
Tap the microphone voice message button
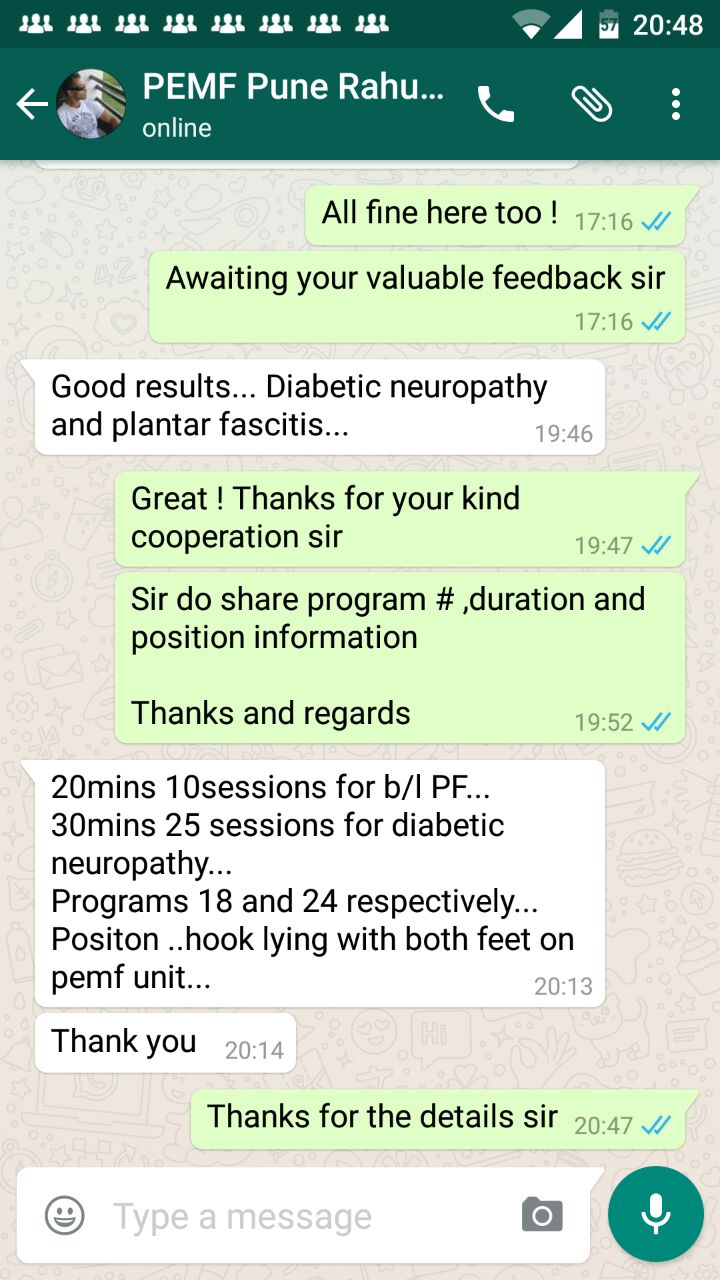(656, 1214)
